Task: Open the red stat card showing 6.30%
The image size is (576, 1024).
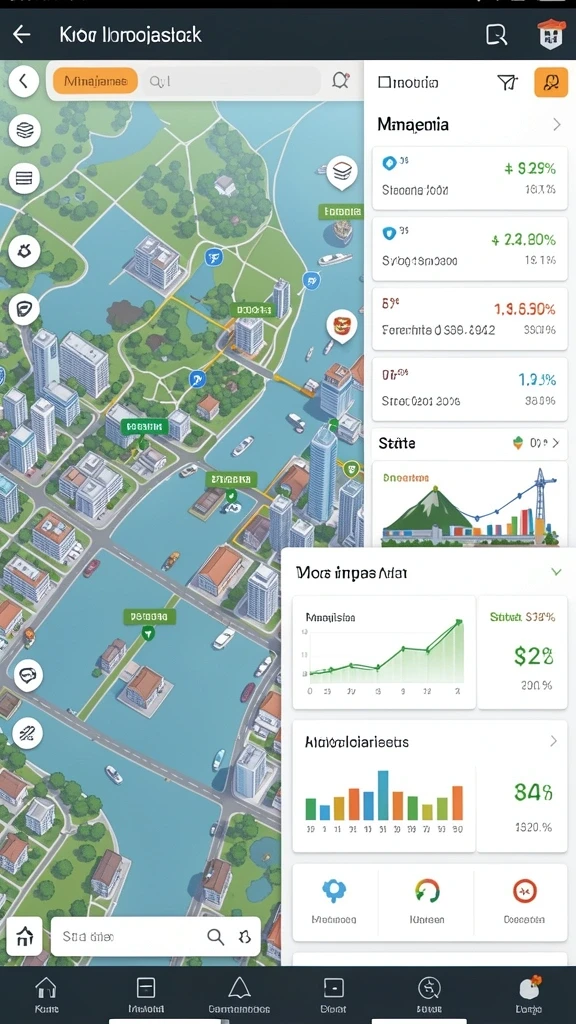Action: [x=470, y=319]
